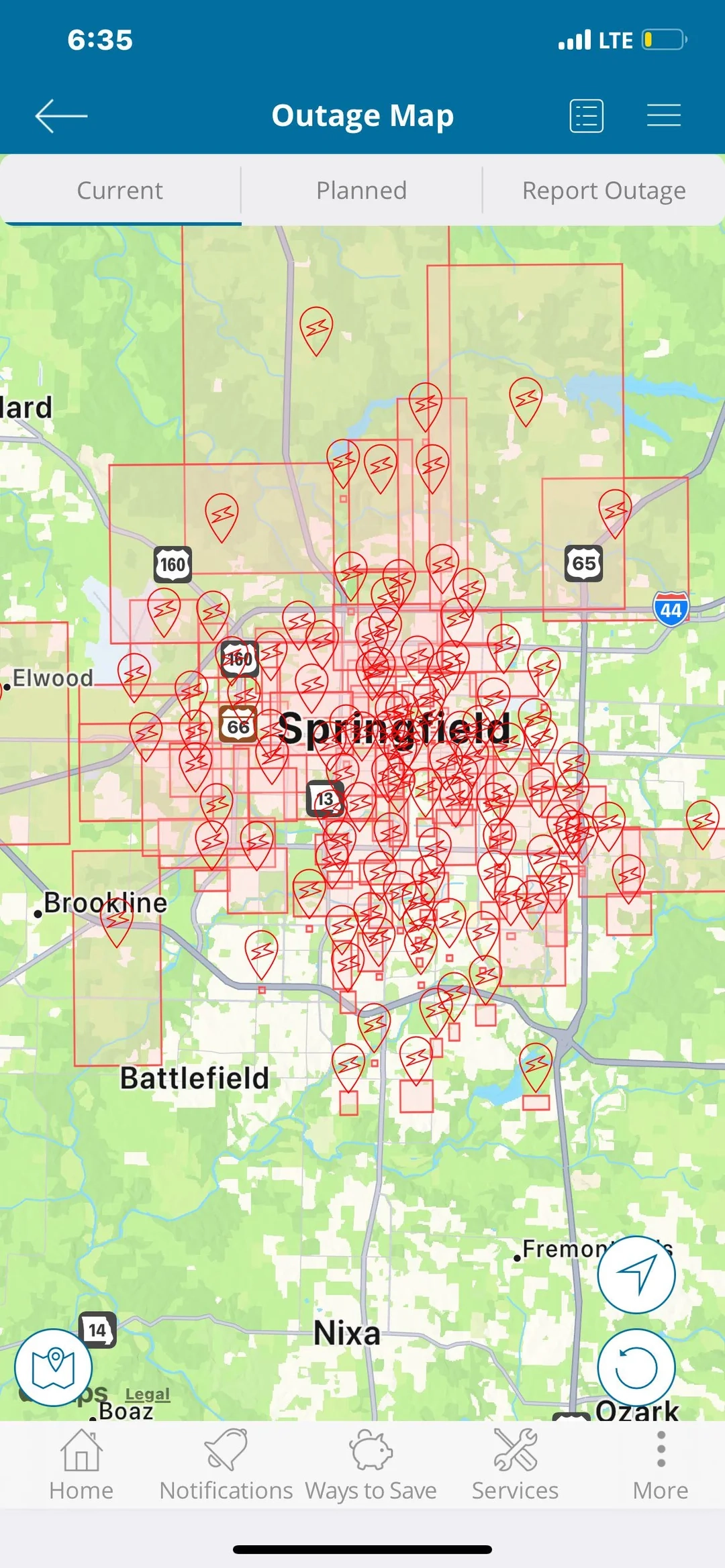Open the outage list icon
This screenshot has height=1568, width=725.
(585, 115)
